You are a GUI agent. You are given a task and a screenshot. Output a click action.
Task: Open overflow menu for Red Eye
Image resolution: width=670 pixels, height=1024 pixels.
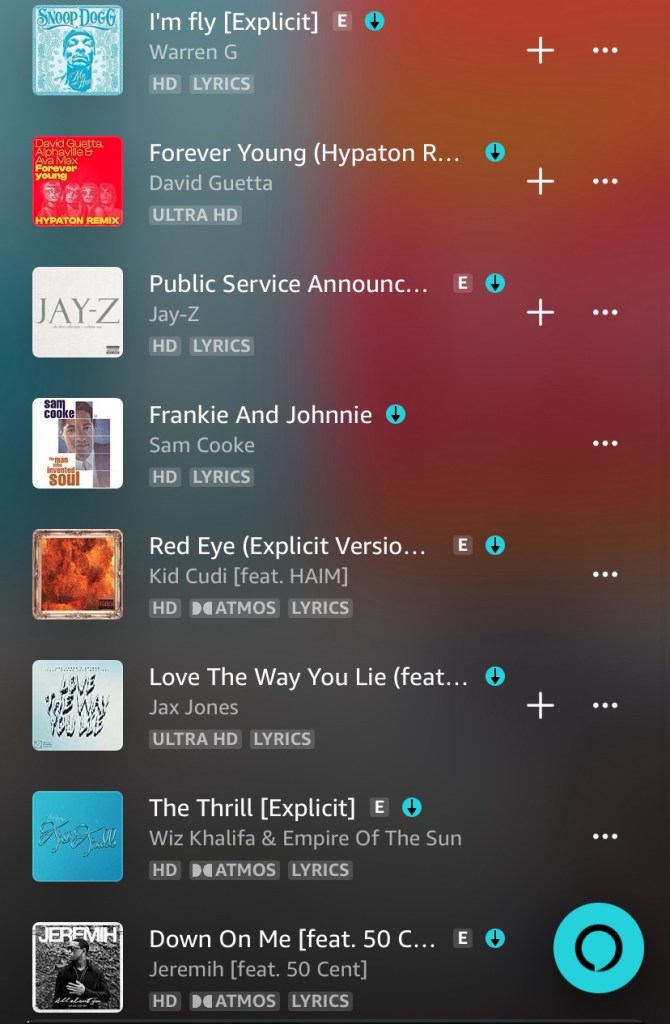pyautogui.click(x=605, y=574)
